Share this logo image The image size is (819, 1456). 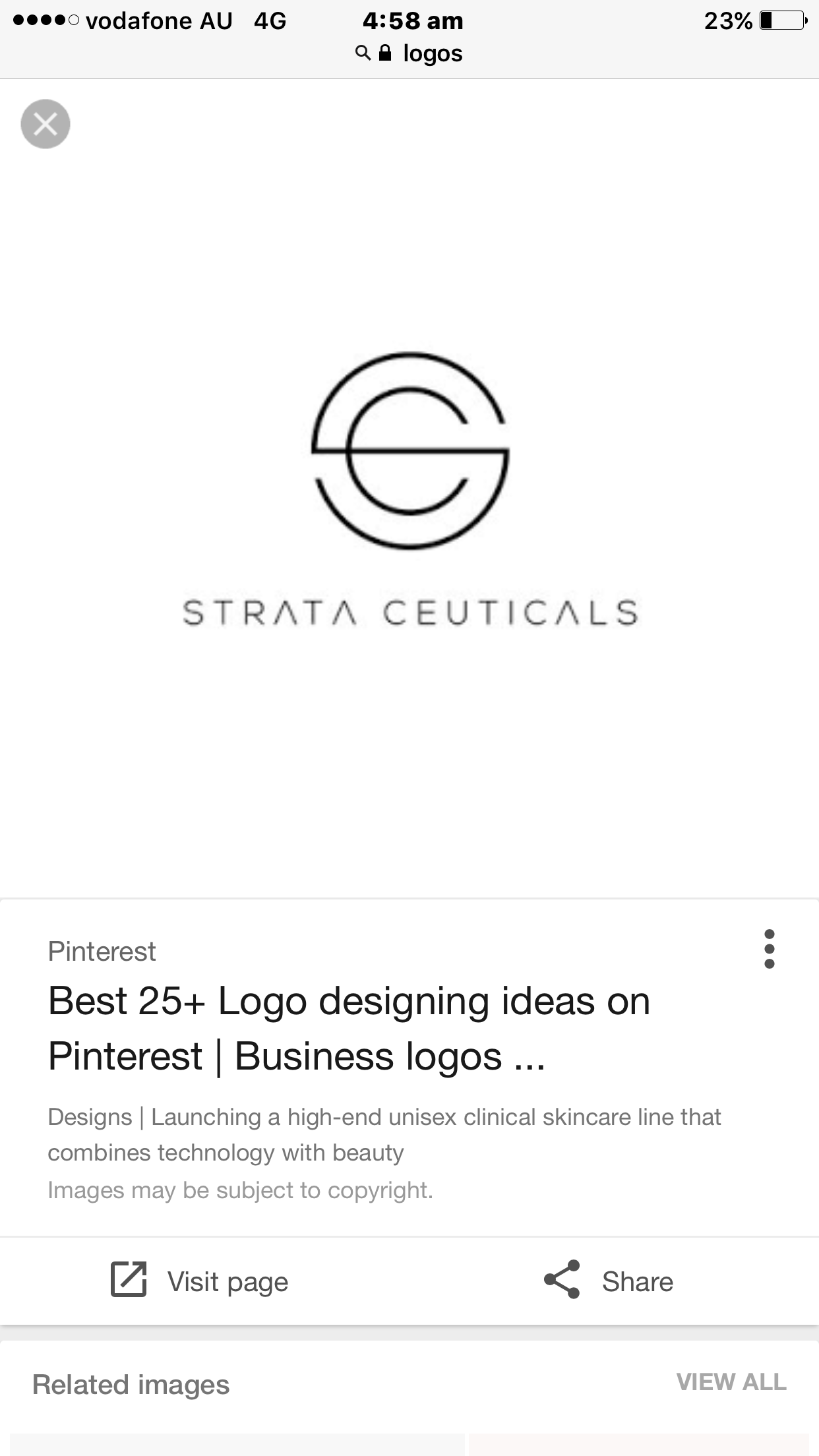608,1281
